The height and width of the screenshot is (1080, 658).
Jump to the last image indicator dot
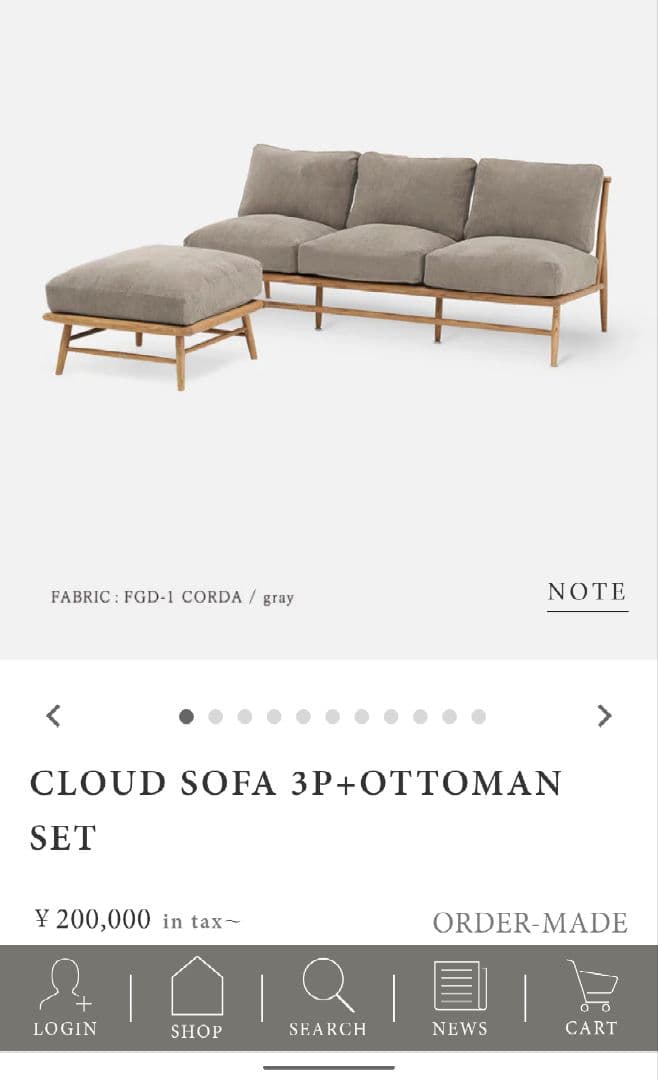[x=479, y=717]
